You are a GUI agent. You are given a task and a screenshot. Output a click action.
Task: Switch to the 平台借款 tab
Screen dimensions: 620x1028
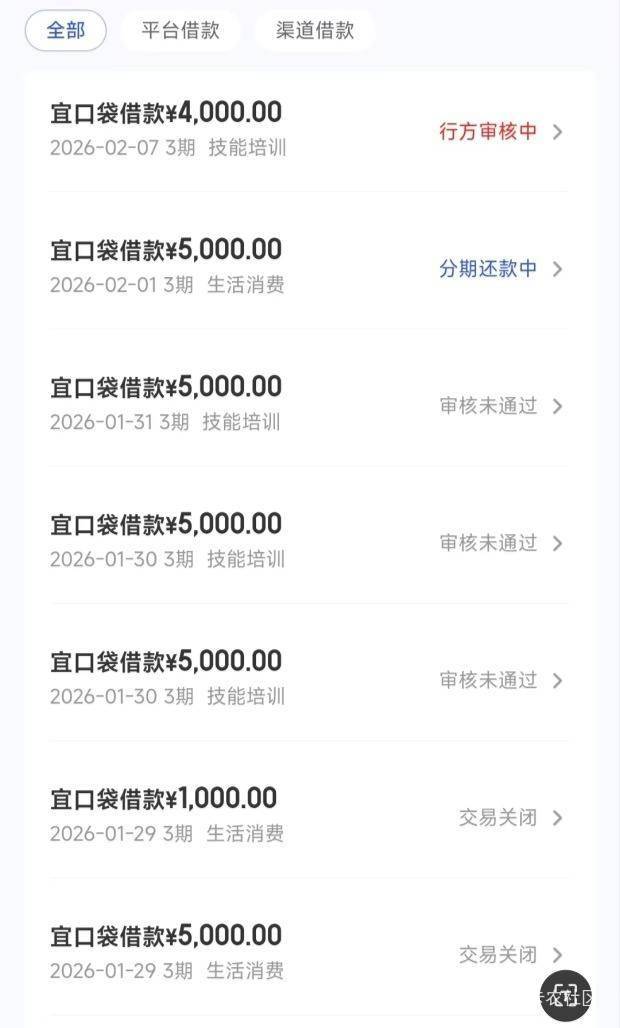180,30
